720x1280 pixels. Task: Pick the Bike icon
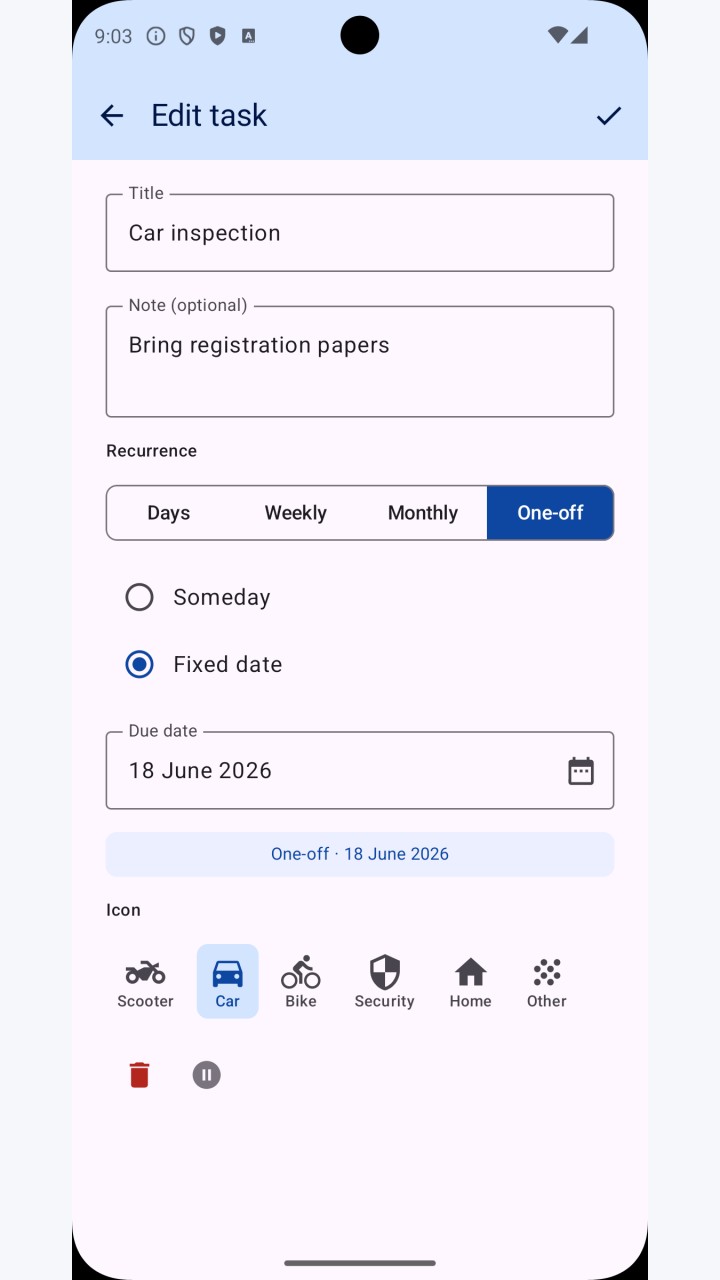pyautogui.click(x=300, y=981)
